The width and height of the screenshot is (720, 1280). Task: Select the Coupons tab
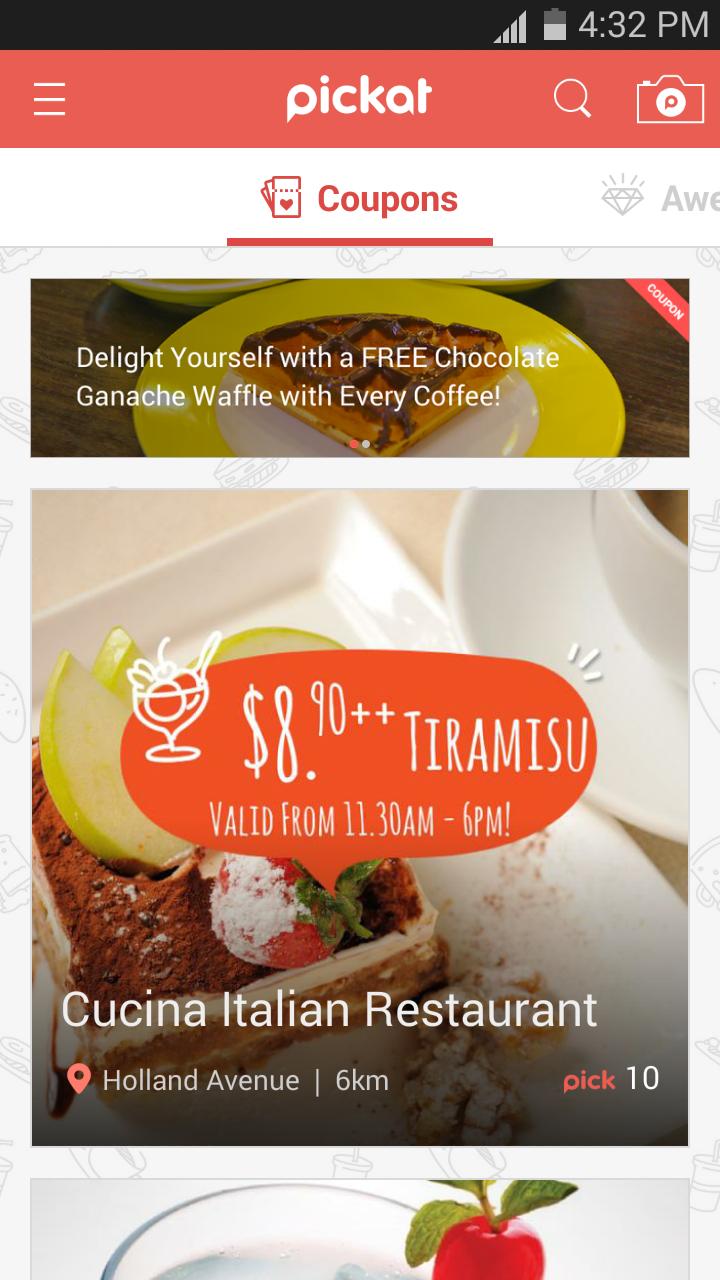[360, 199]
